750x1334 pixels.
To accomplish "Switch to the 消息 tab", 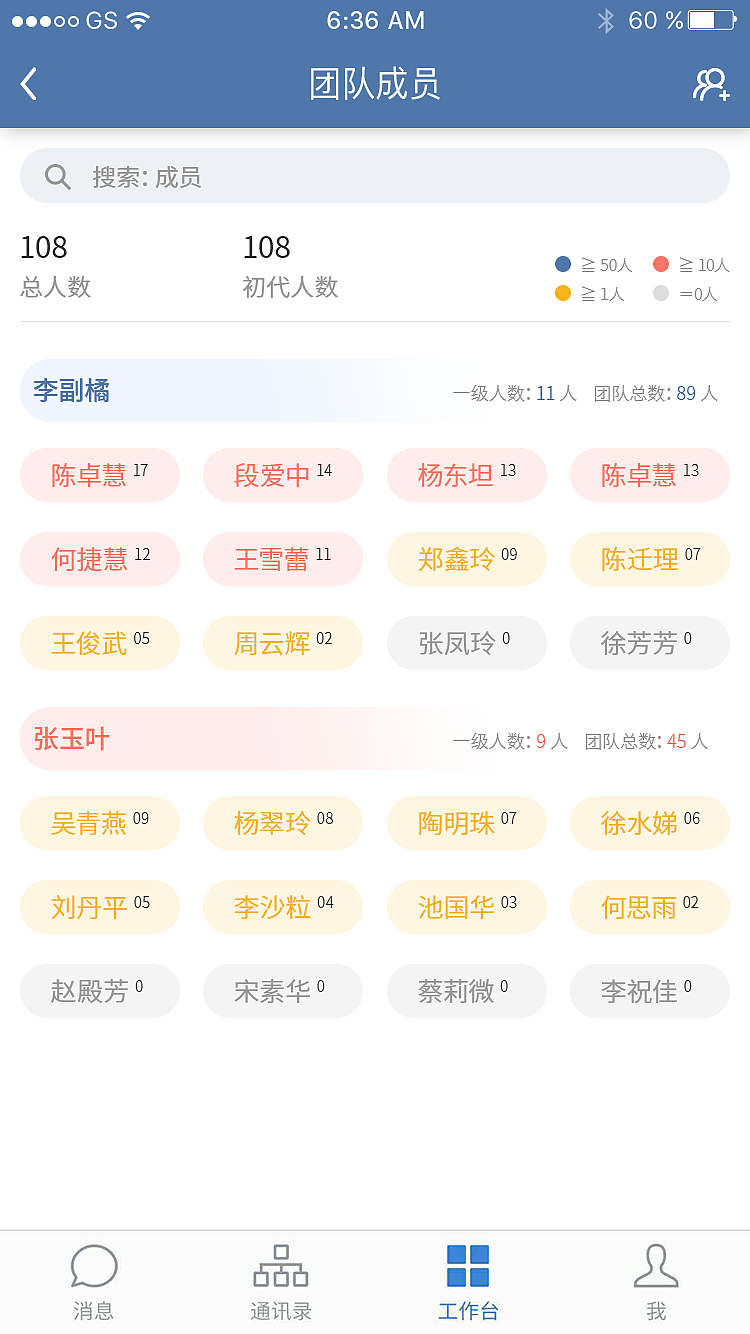I will coord(94,1280).
